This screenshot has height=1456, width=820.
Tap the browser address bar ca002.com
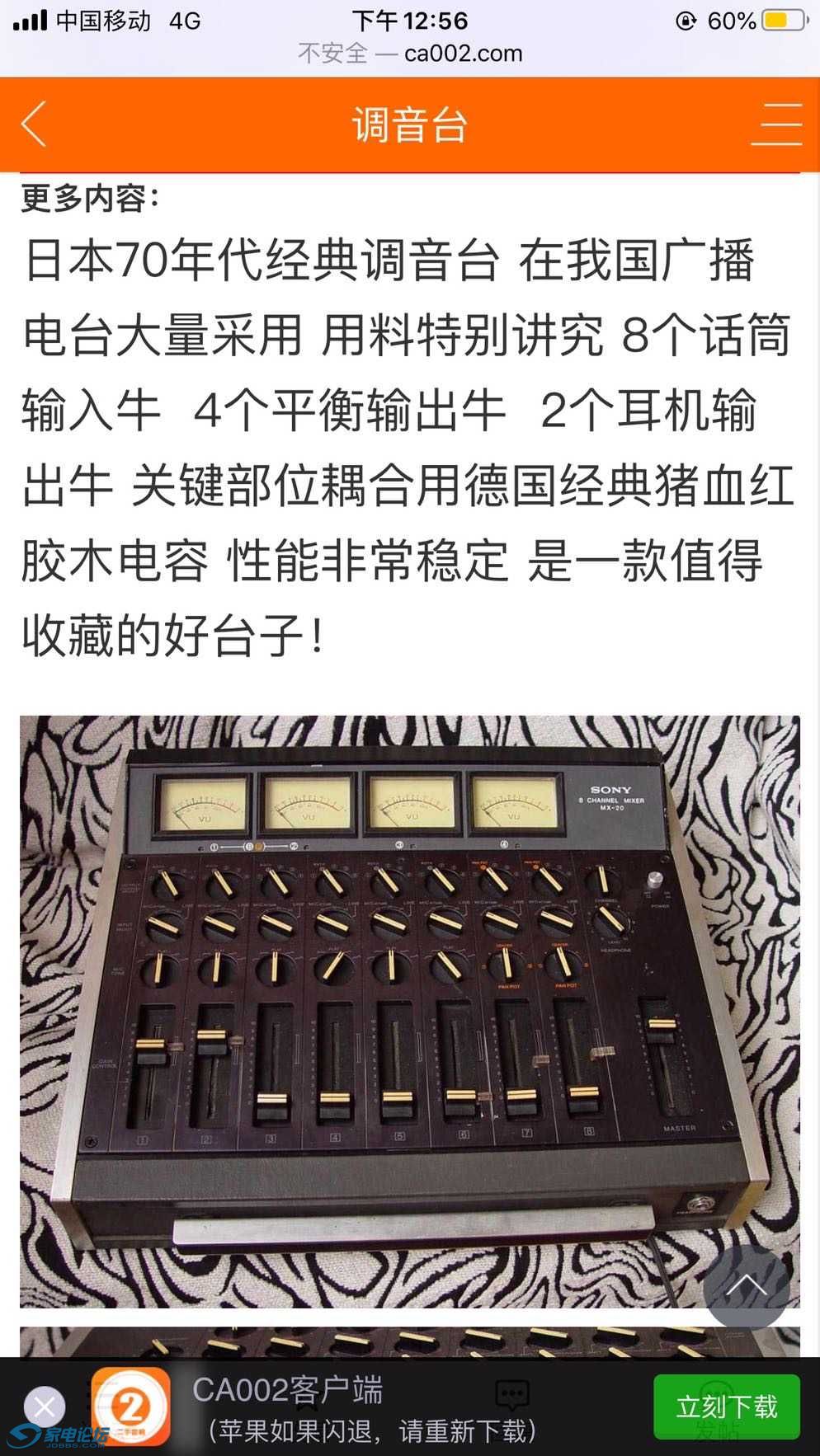click(x=410, y=54)
